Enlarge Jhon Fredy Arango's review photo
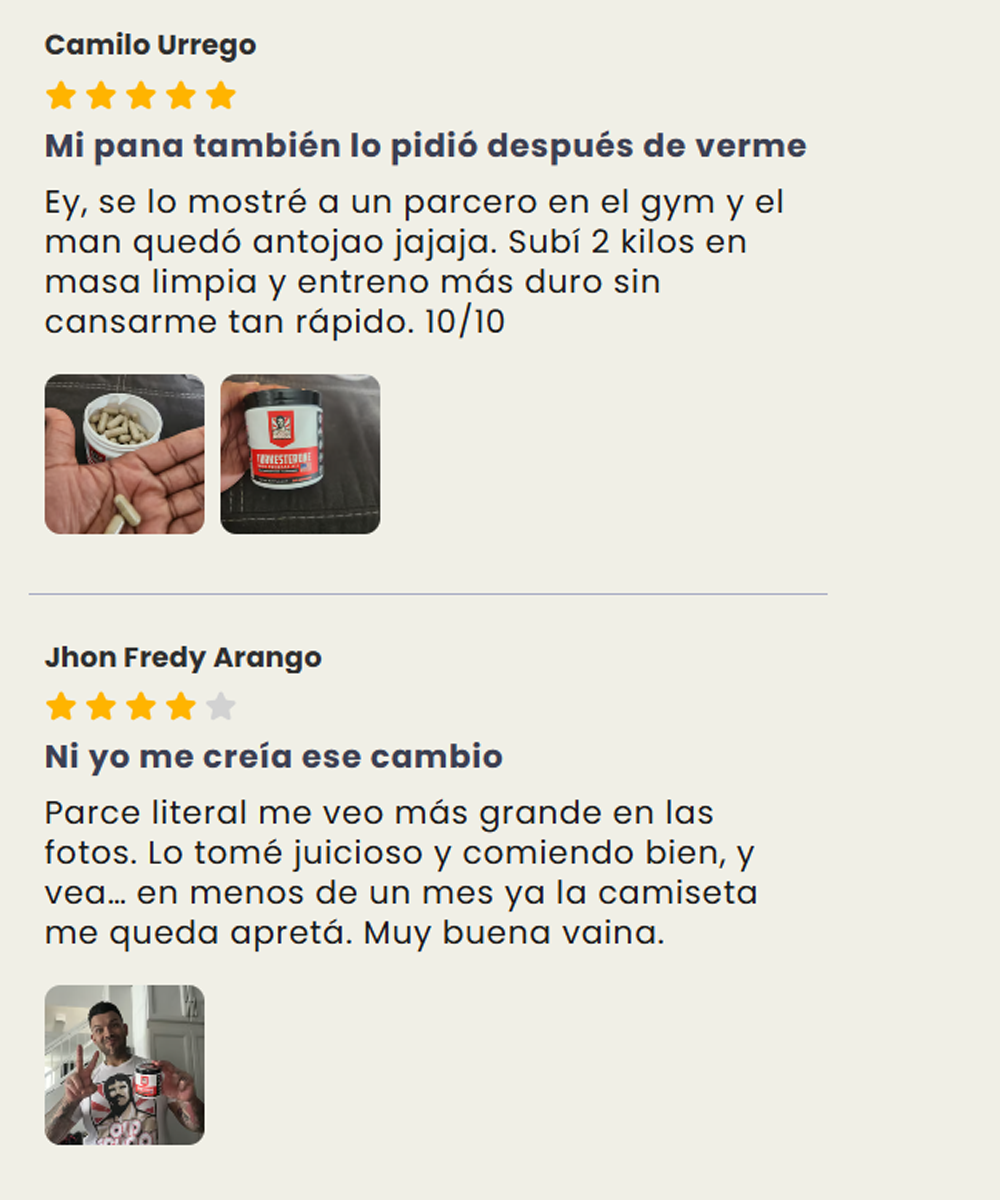 click(124, 1065)
